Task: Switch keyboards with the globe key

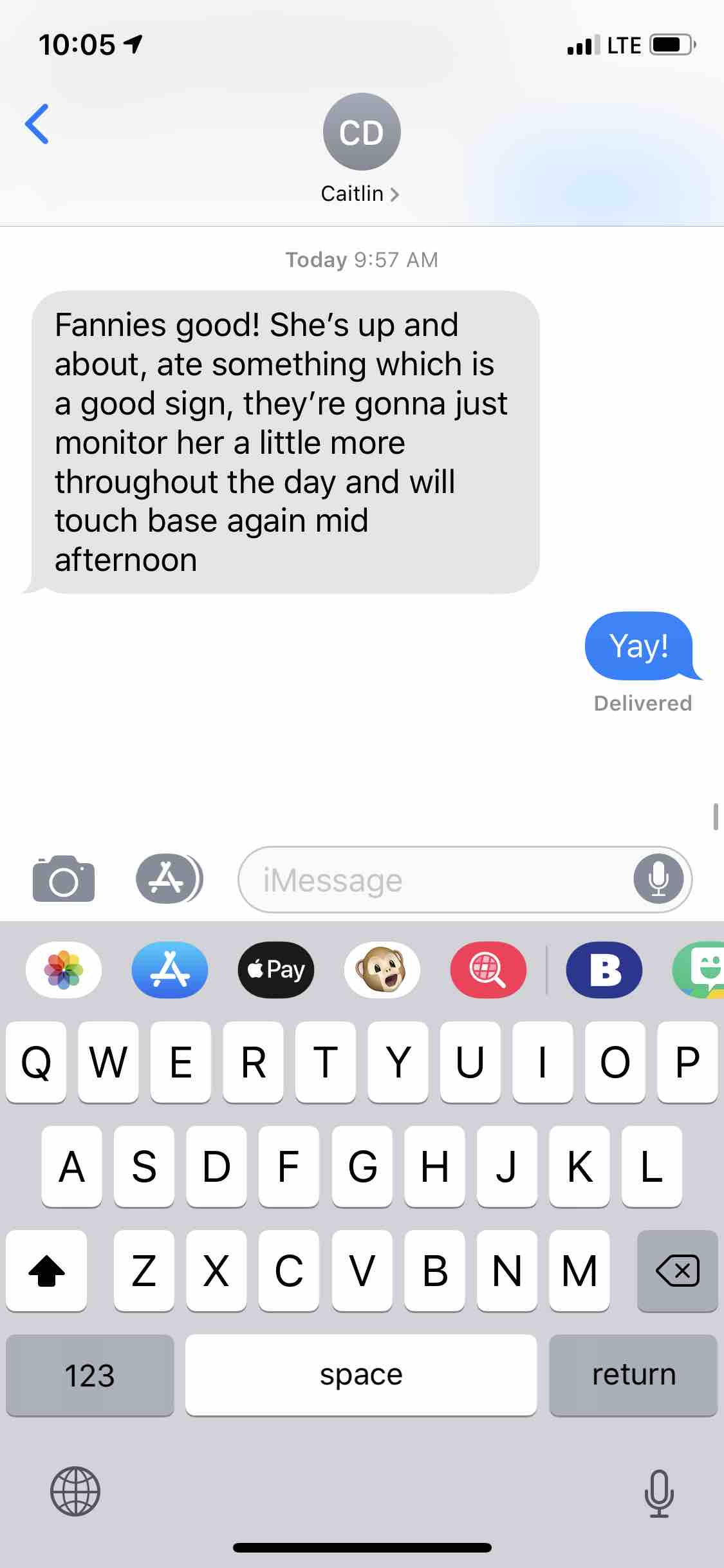Action: coord(75,1491)
